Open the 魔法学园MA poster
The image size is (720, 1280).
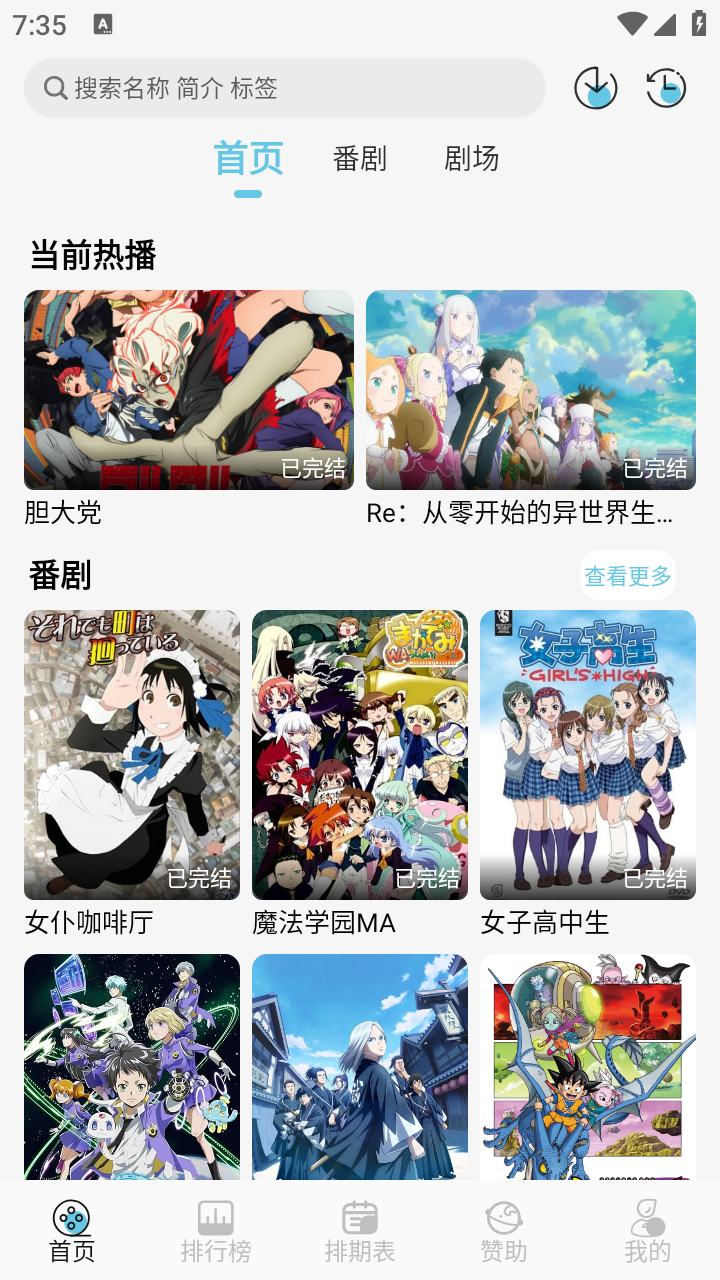click(360, 755)
